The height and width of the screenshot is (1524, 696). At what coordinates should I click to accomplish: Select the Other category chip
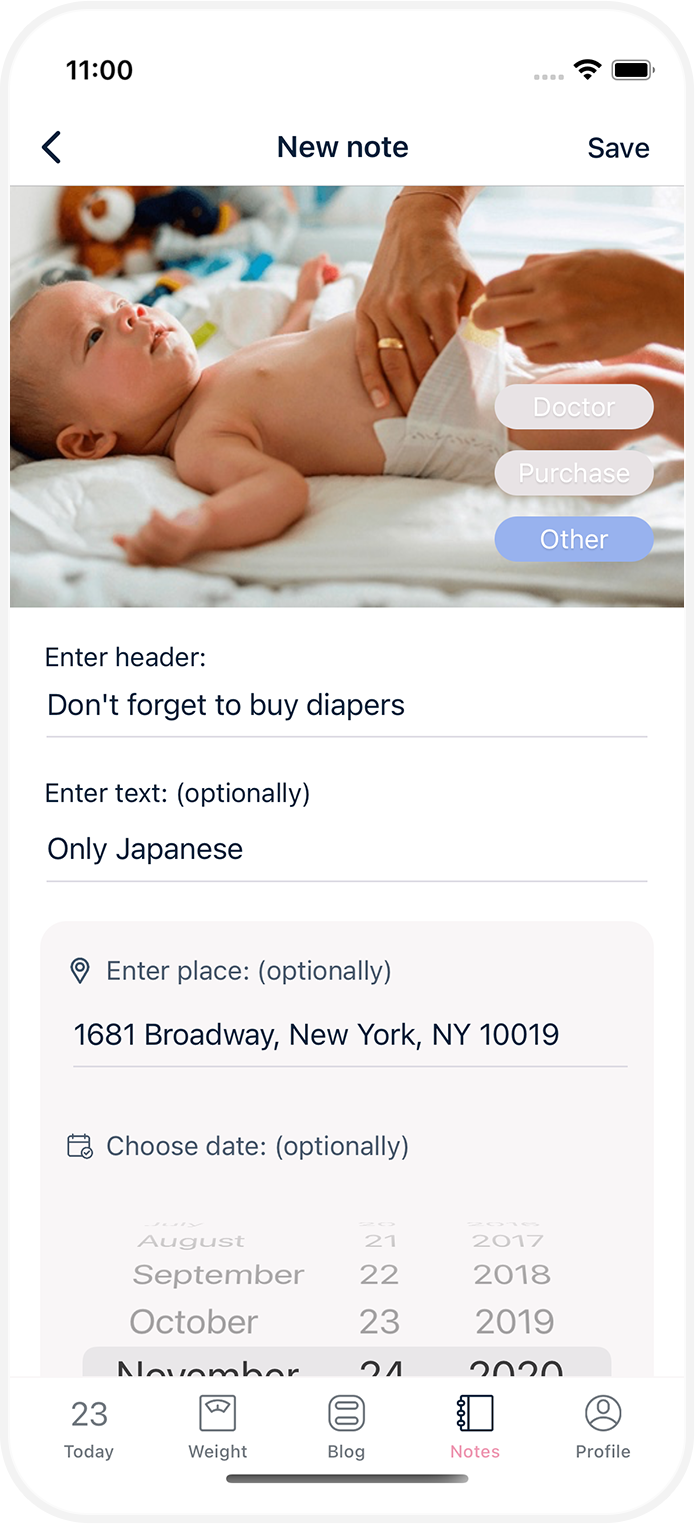(574, 539)
